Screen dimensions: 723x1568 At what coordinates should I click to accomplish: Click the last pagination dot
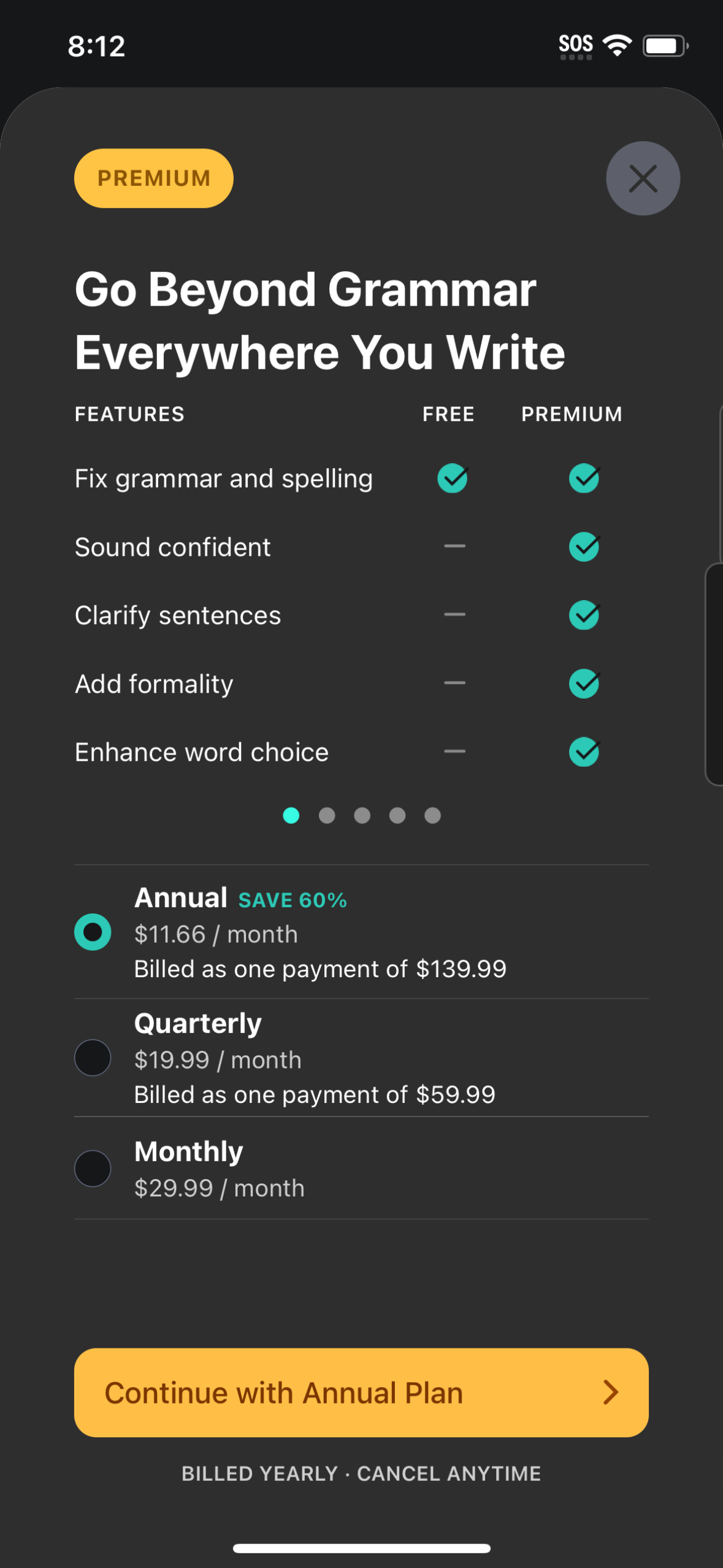tap(432, 816)
